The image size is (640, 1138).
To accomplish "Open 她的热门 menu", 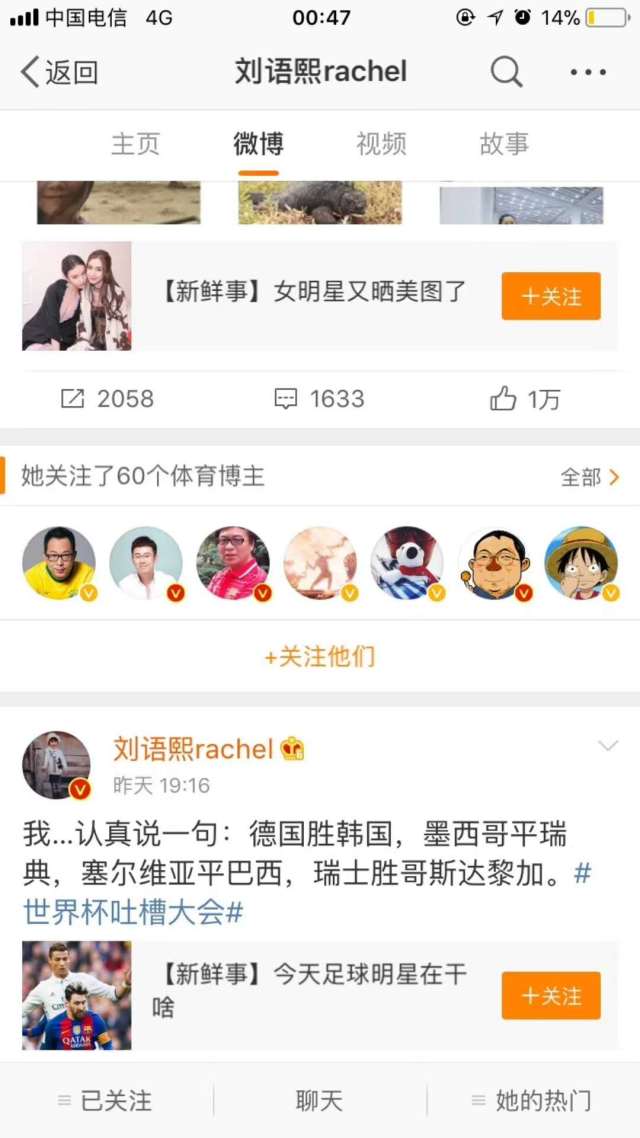I will [x=533, y=1101].
